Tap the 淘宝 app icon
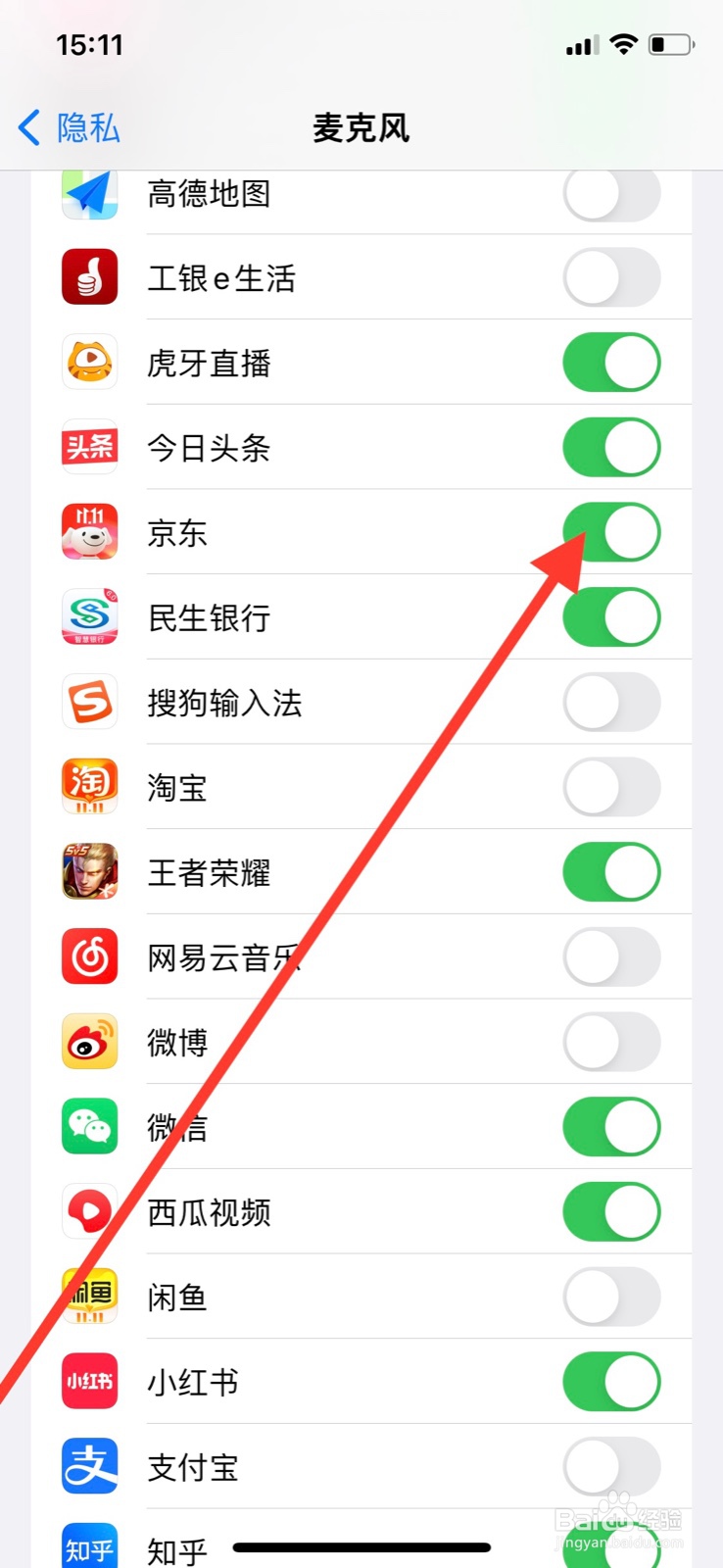Image resolution: width=723 pixels, height=1568 pixels. [x=89, y=787]
